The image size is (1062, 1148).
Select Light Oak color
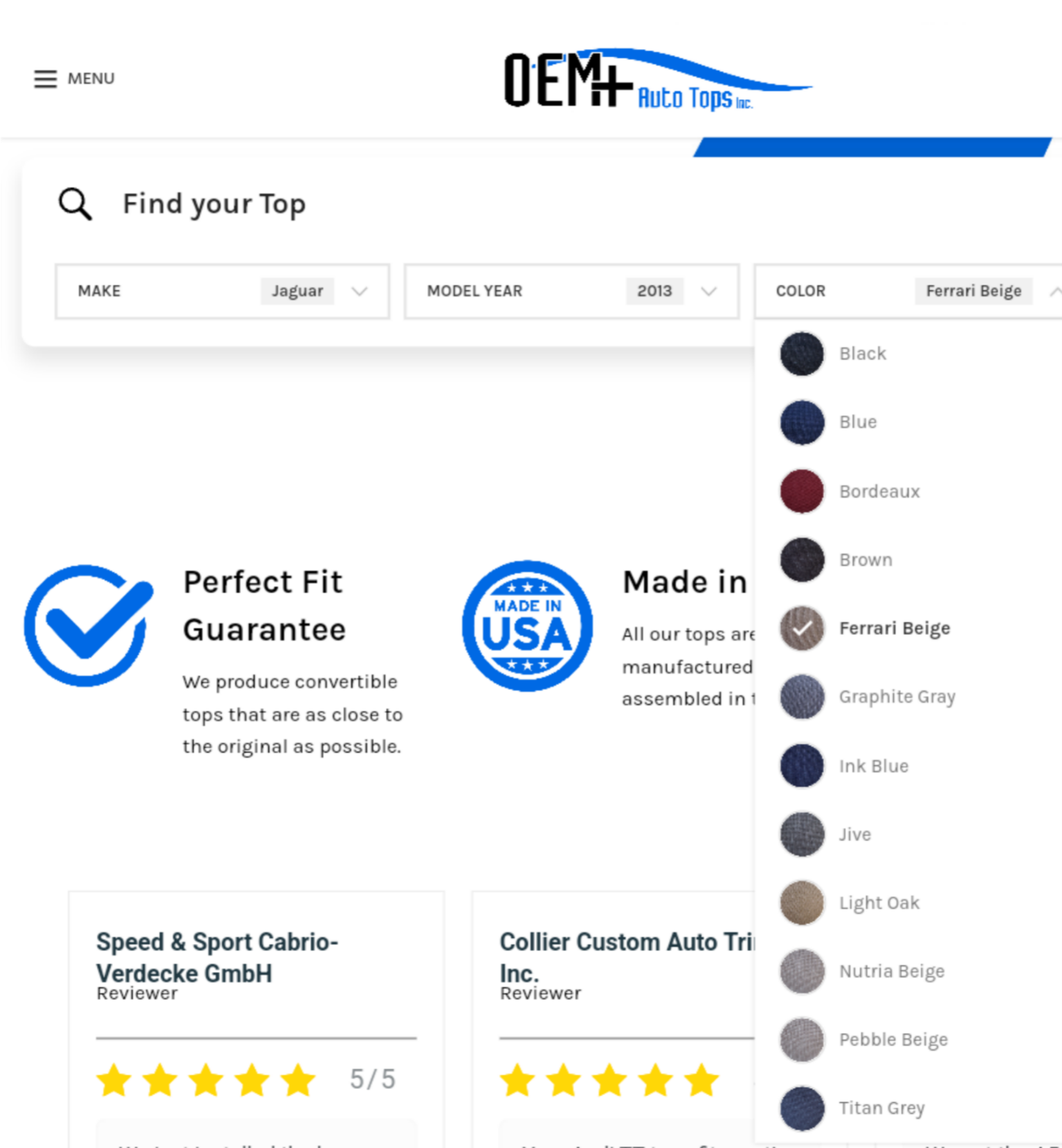(878, 903)
